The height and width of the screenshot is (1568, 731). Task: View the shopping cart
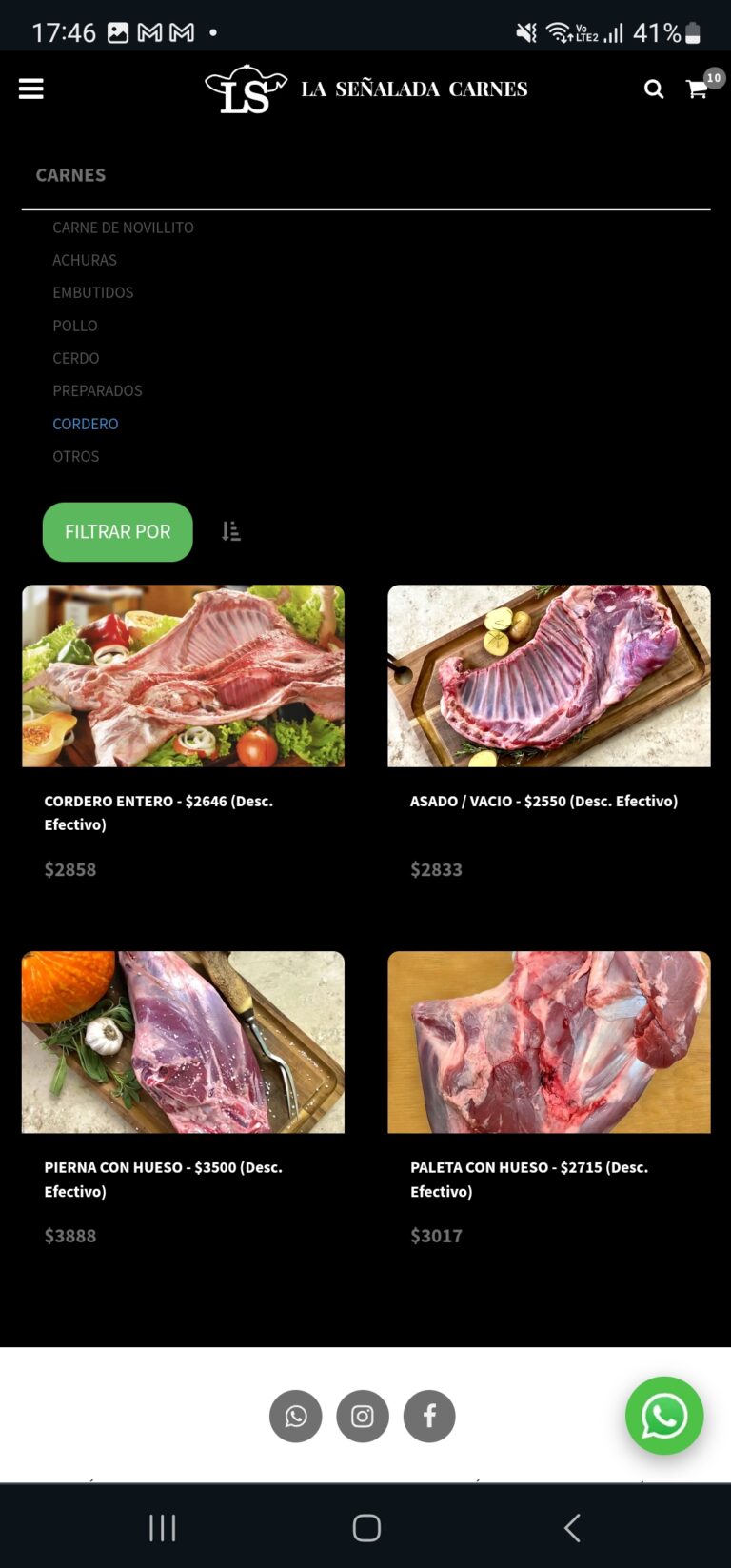click(698, 89)
